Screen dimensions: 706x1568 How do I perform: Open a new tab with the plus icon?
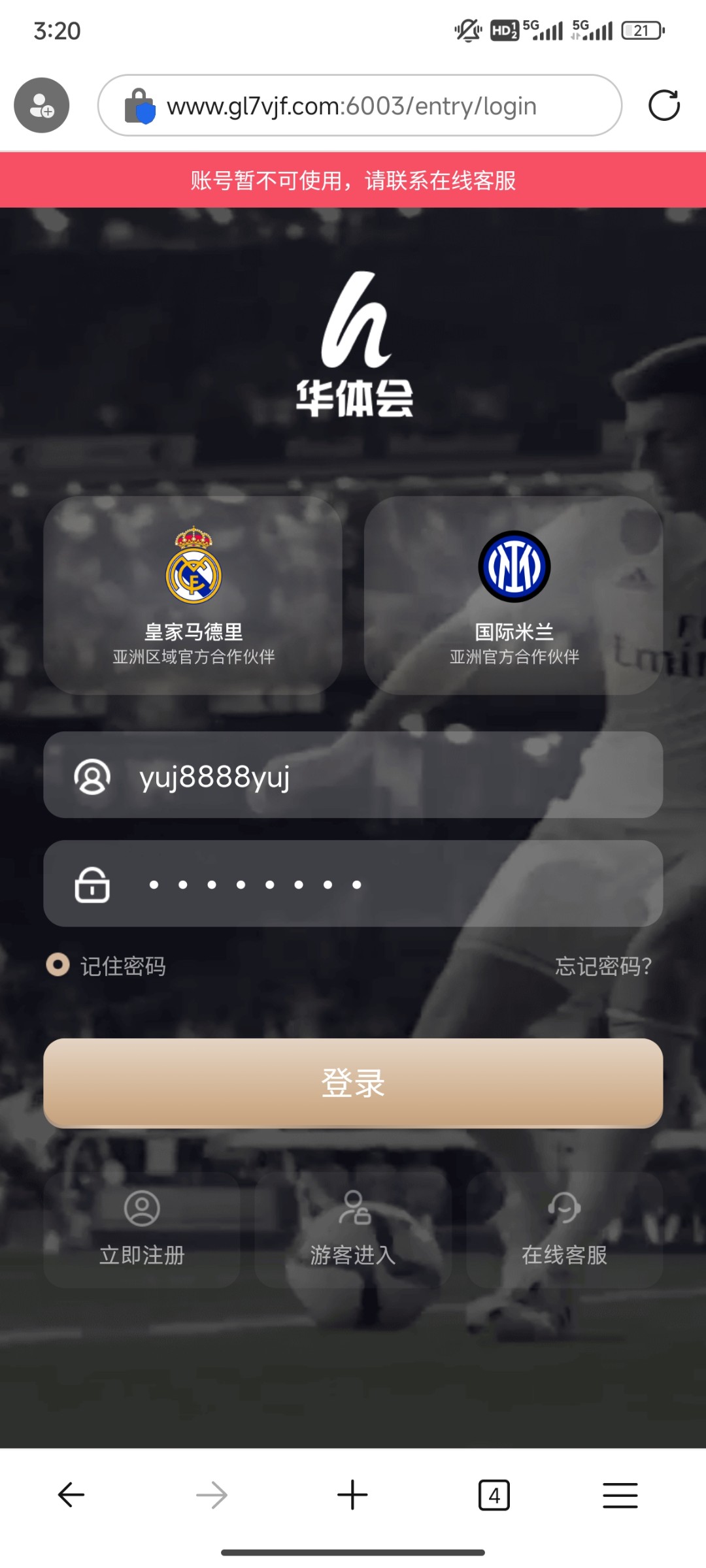click(x=352, y=1494)
